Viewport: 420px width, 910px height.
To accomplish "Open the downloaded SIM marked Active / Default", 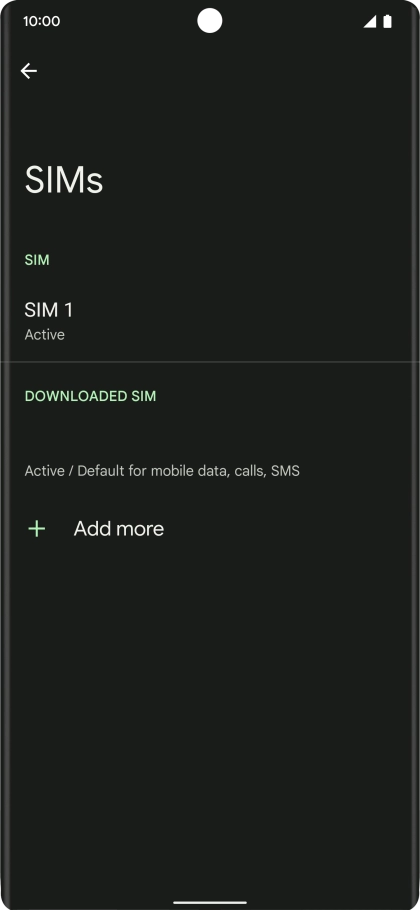I will click(210, 457).
